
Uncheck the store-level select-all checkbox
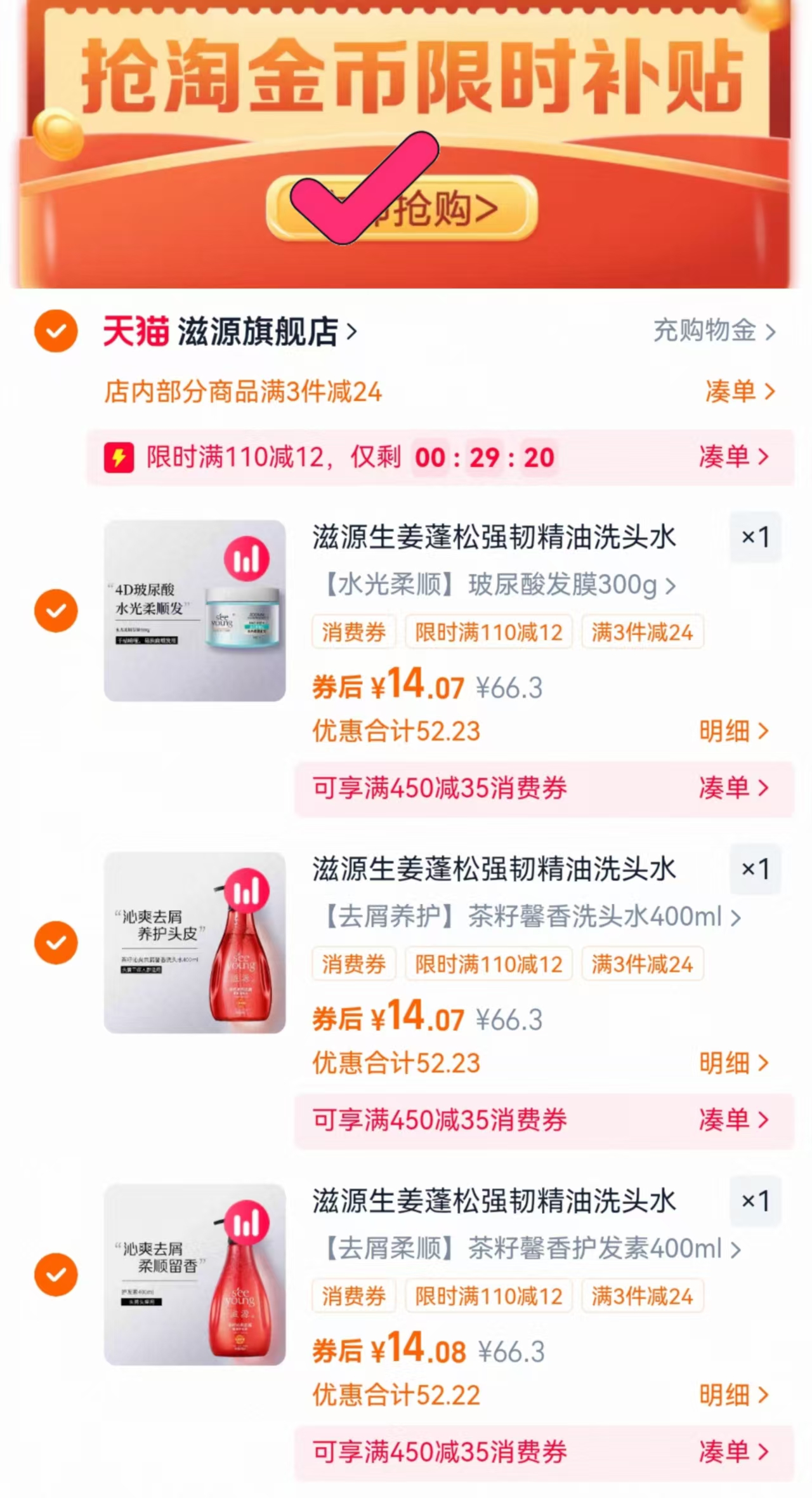pos(56,331)
